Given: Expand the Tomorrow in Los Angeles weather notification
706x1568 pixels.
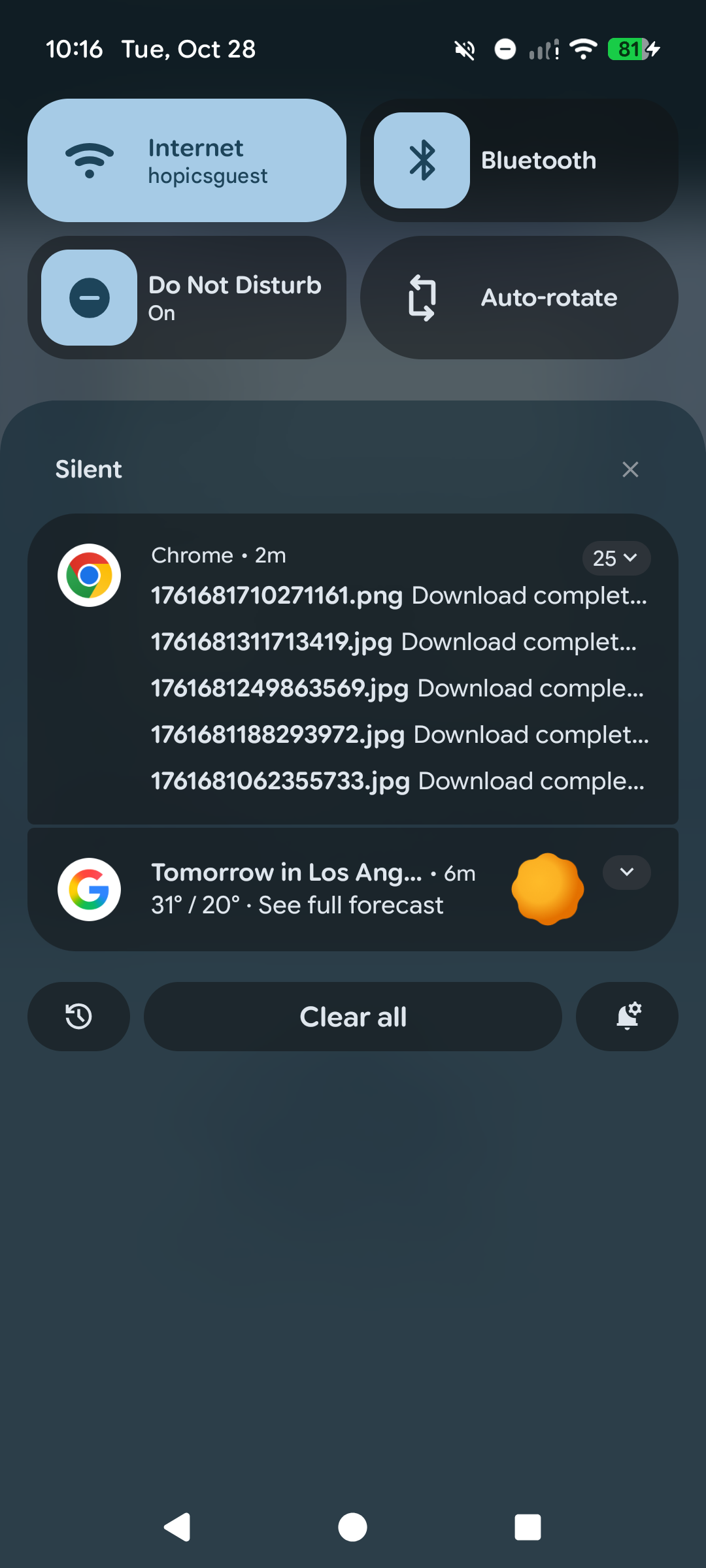Looking at the screenshot, I should (x=626, y=872).
